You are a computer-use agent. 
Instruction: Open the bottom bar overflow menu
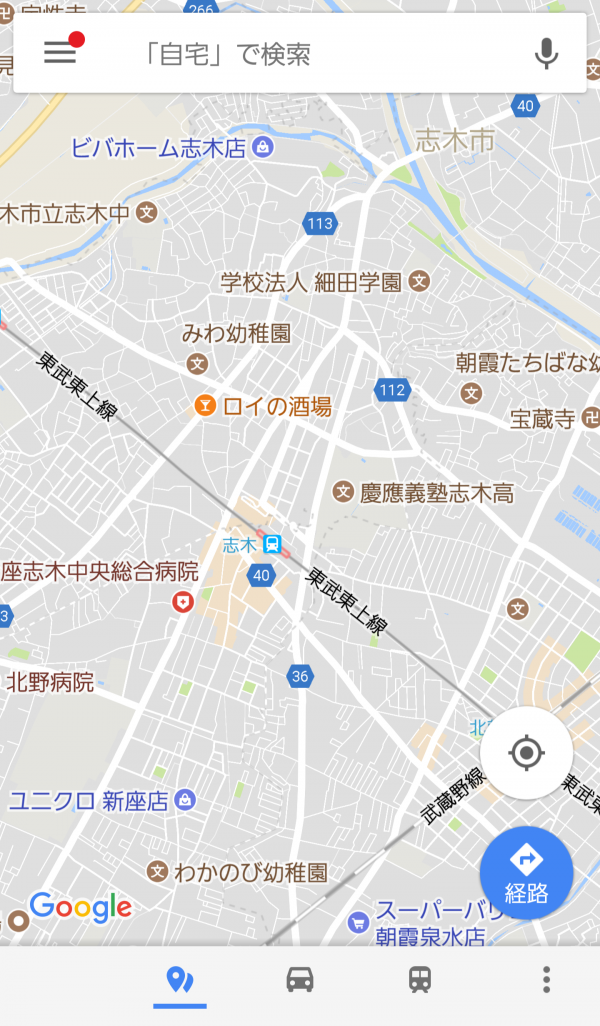tap(546, 980)
